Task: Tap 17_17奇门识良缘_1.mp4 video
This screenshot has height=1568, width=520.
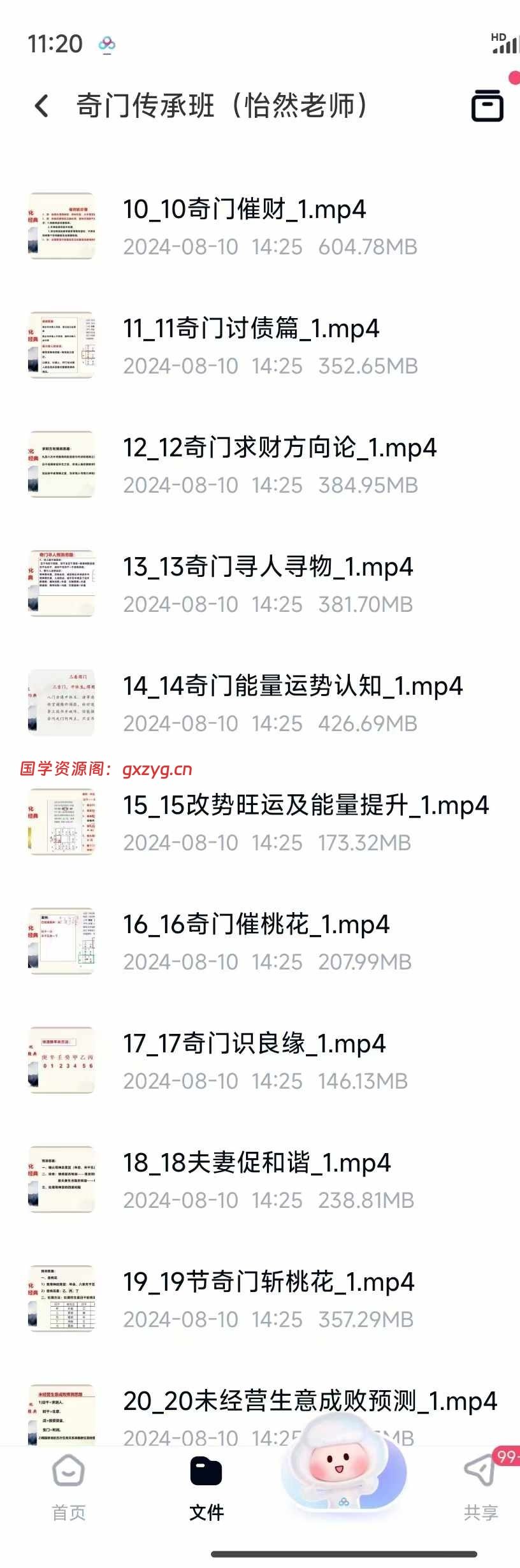Action: pos(254,1045)
